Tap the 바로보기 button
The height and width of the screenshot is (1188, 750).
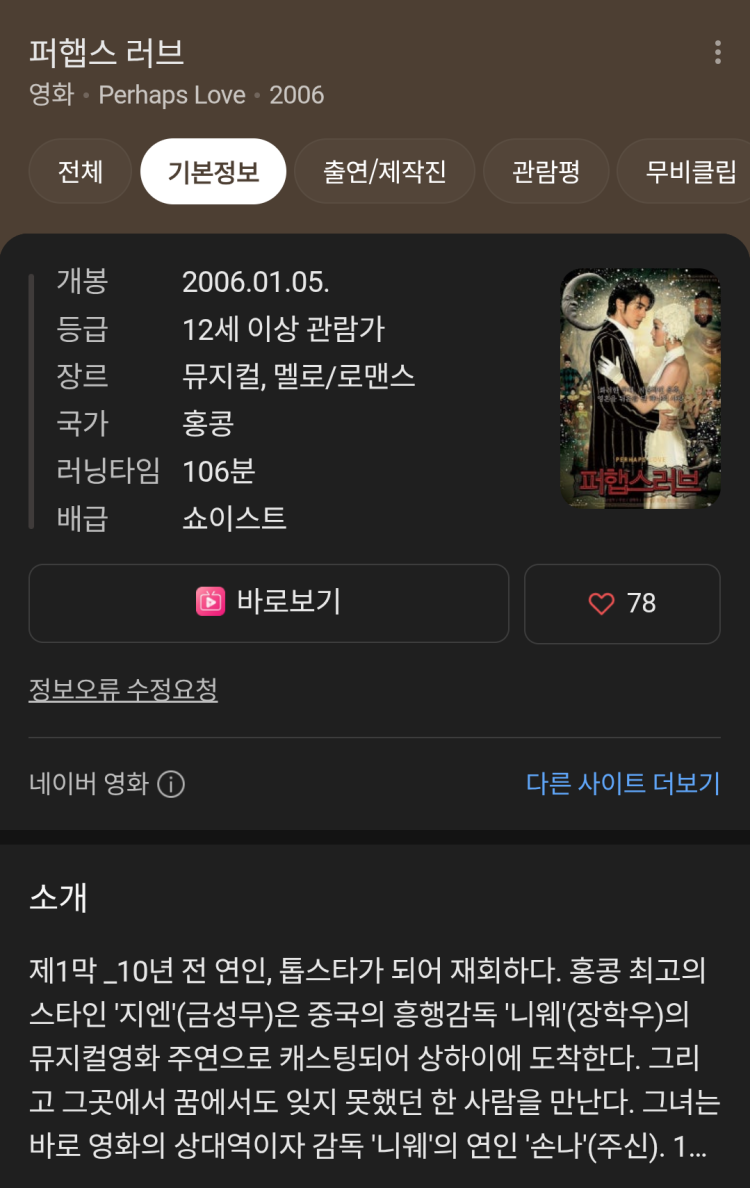[x=268, y=603]
